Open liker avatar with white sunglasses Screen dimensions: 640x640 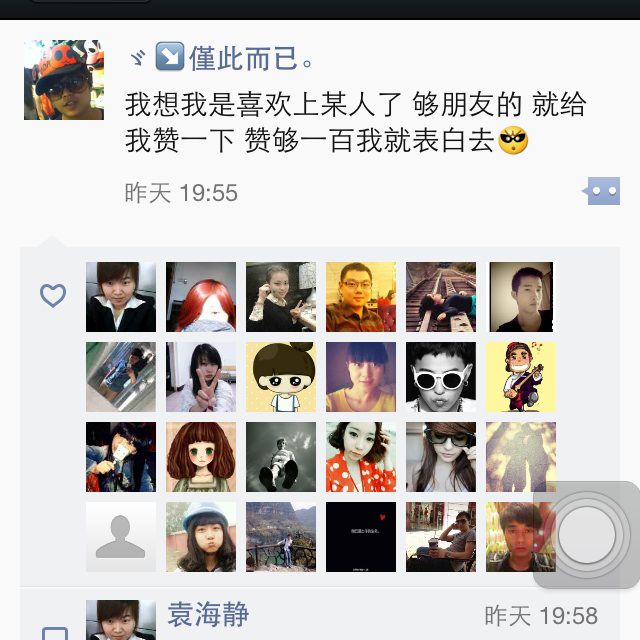[441, 377]
